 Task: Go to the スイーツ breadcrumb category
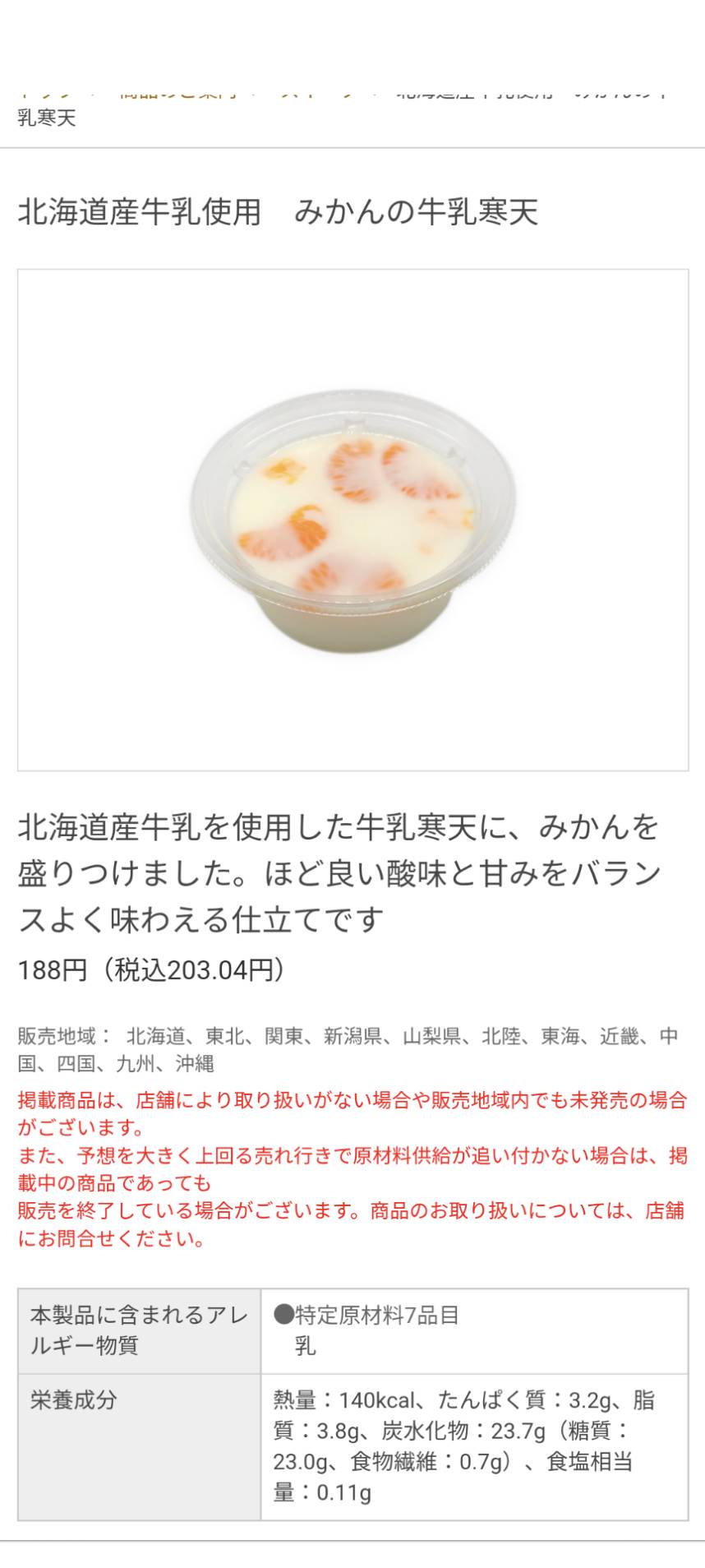[317, 92]
